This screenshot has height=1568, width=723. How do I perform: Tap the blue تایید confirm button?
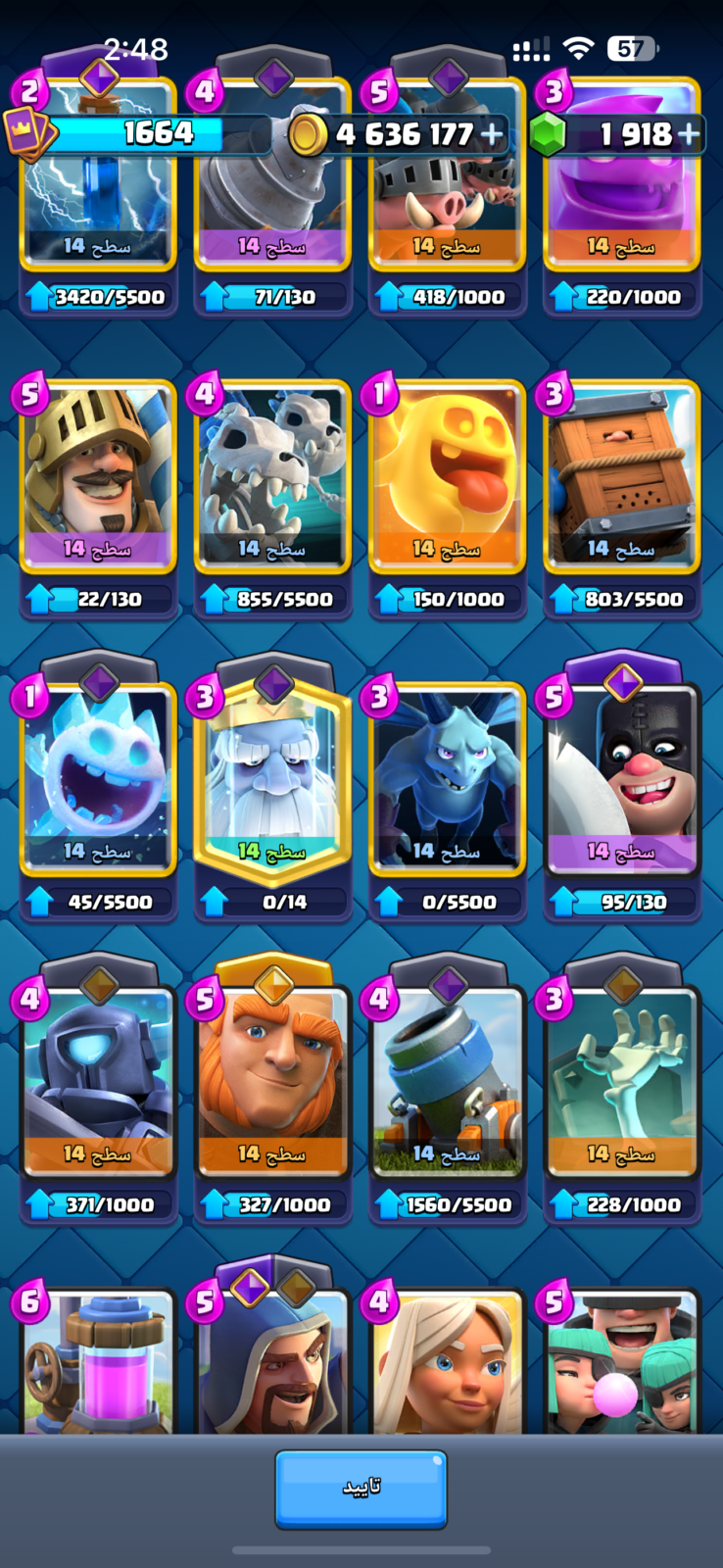[x=361, y=1489]
